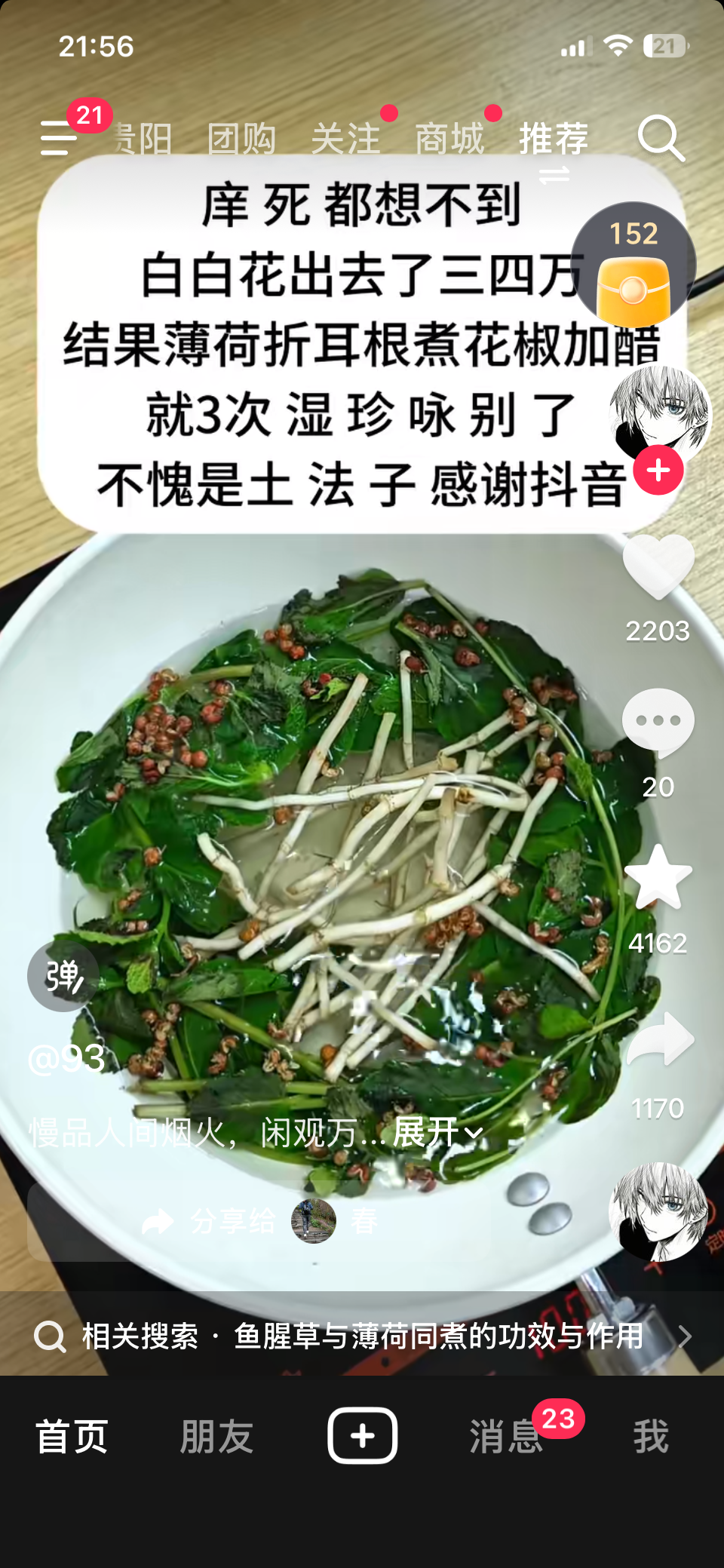The width and height of the screenshot is (724, 1568).
Task: Toggle the 弹 danmaku button
Action: 63,976
